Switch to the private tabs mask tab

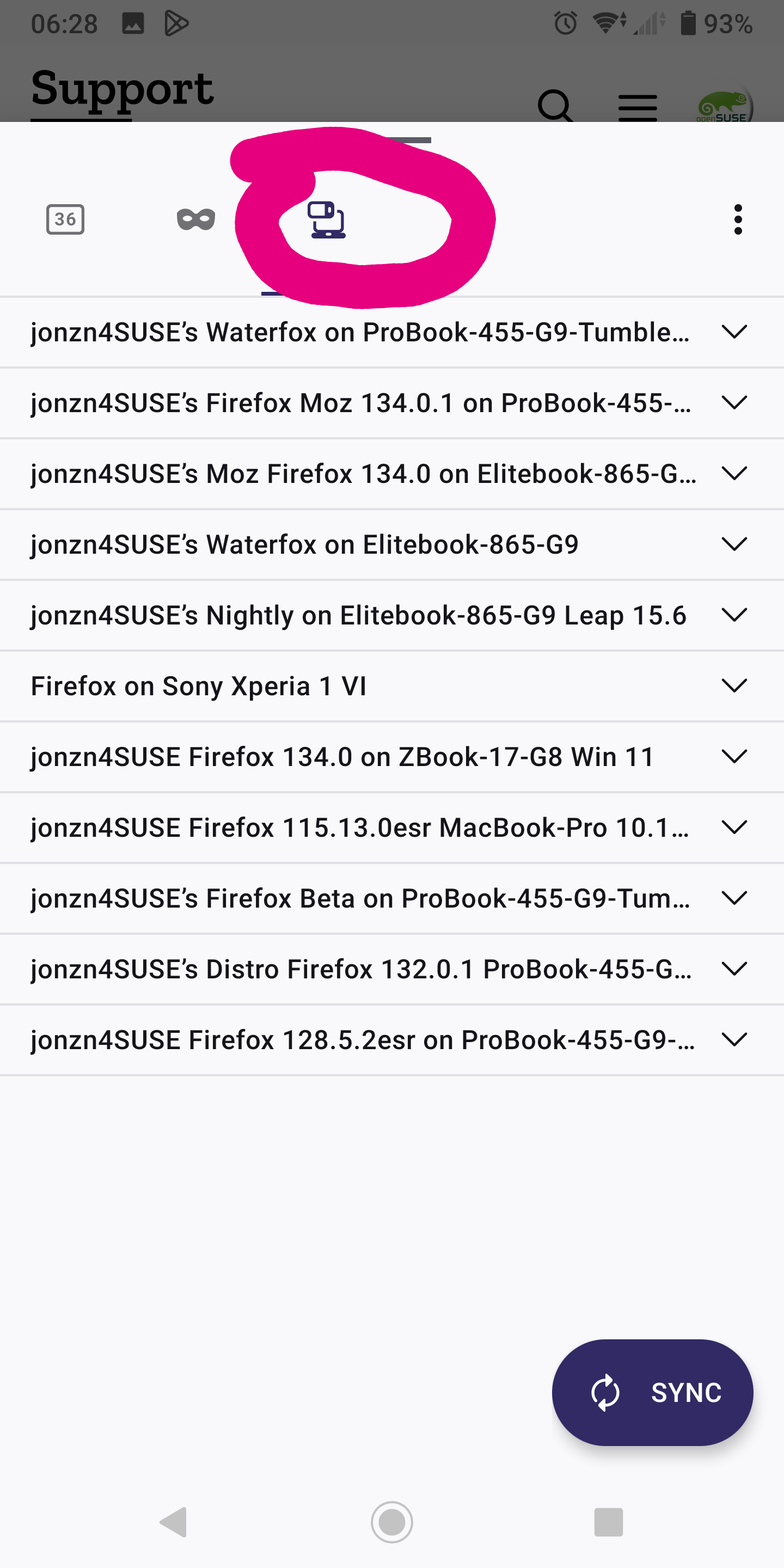(195, 219)
